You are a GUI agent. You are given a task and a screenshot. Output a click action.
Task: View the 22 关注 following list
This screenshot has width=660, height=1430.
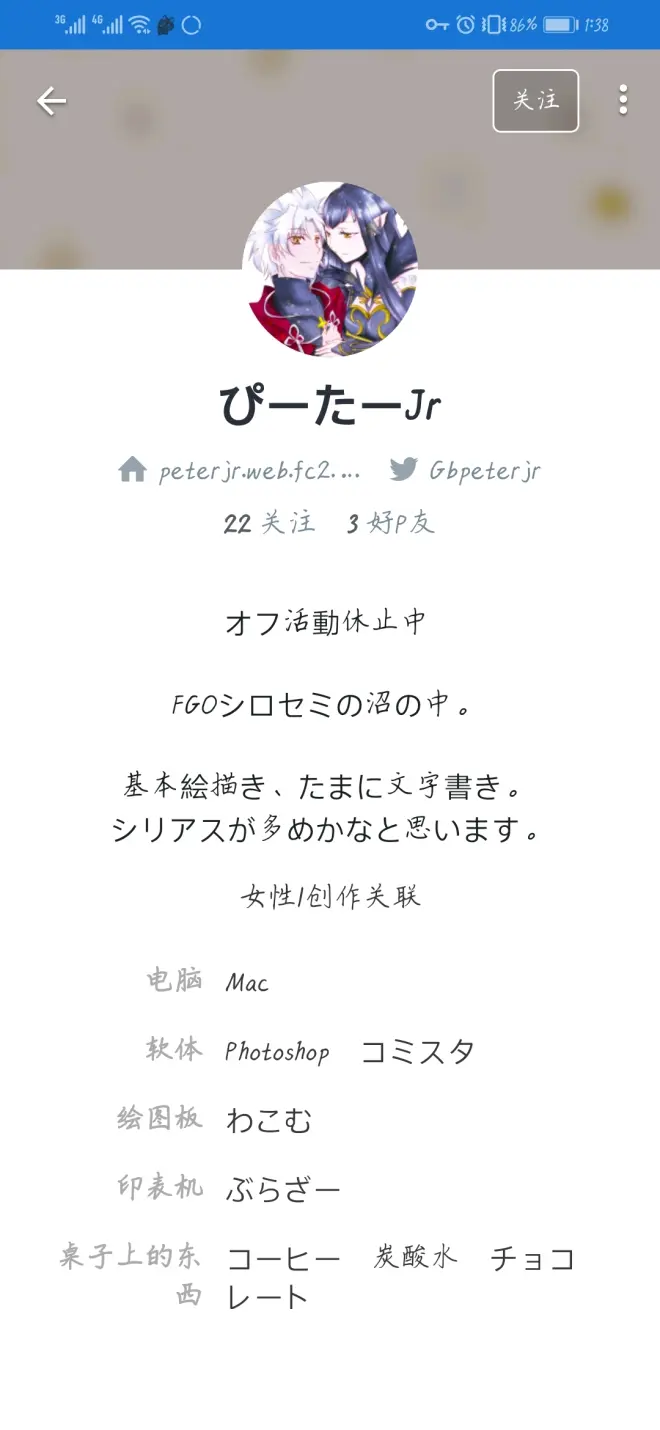tap(269, 523)
